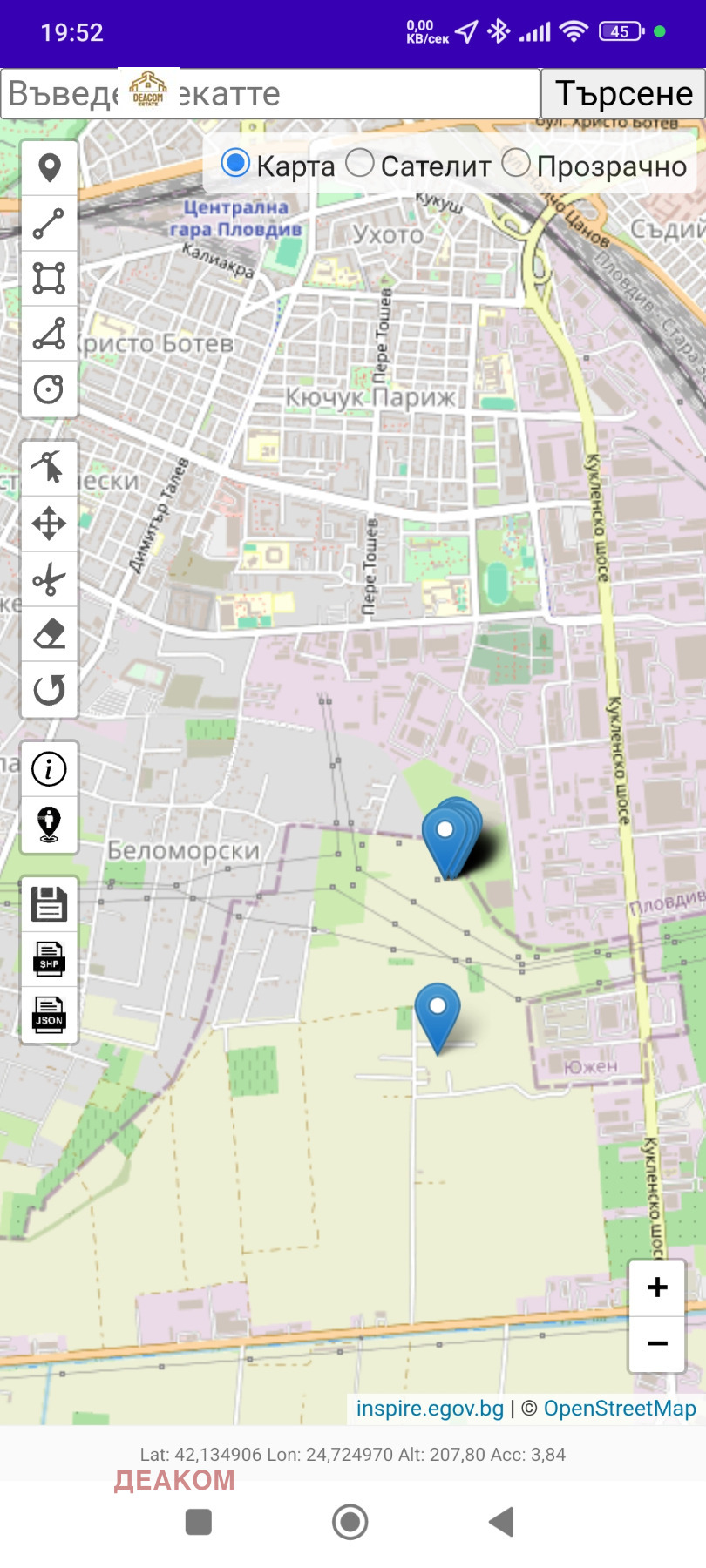Choose the draw rectangle tool
The height and width of the screenshot is (1568, 706).
tap(50, 279)
